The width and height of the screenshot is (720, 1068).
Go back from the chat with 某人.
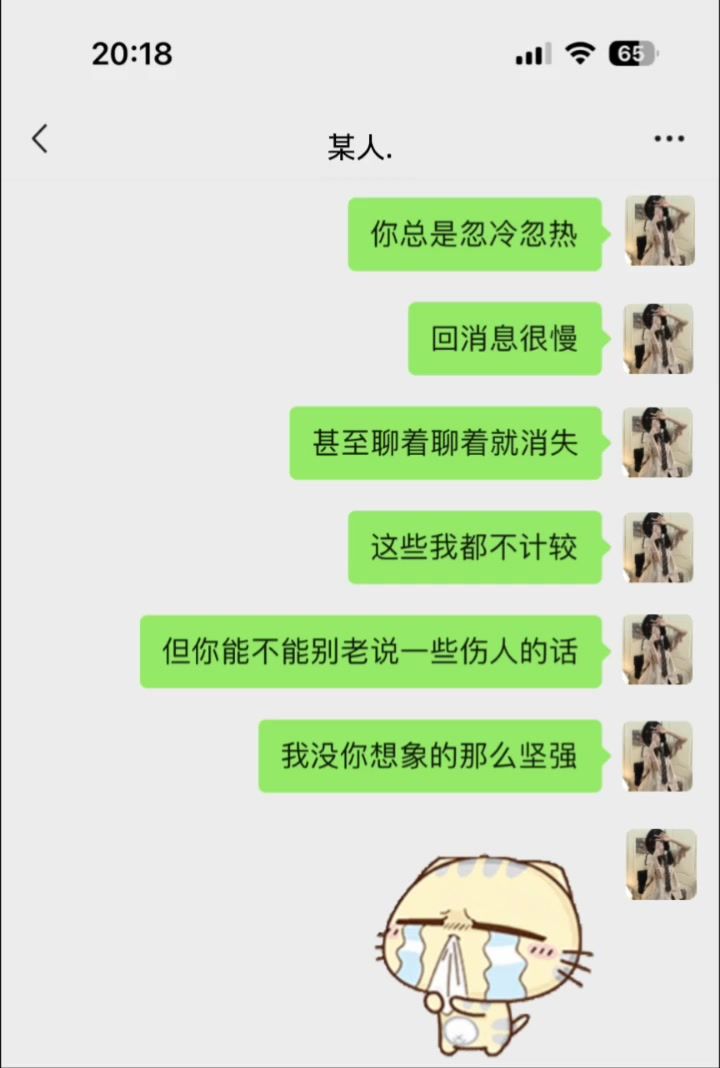(40, 139)
